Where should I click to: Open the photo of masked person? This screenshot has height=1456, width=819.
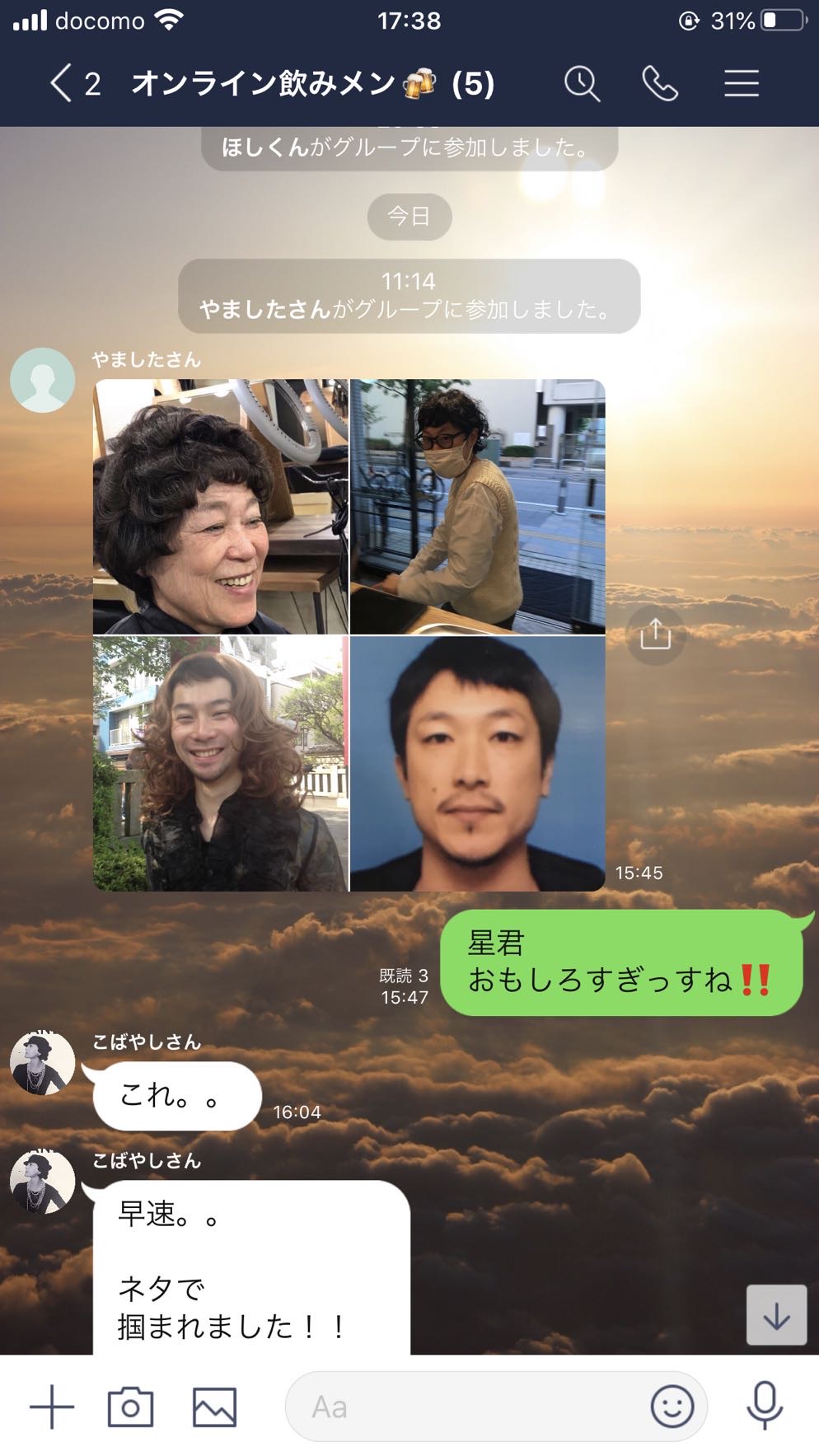(x=478, y=507)
